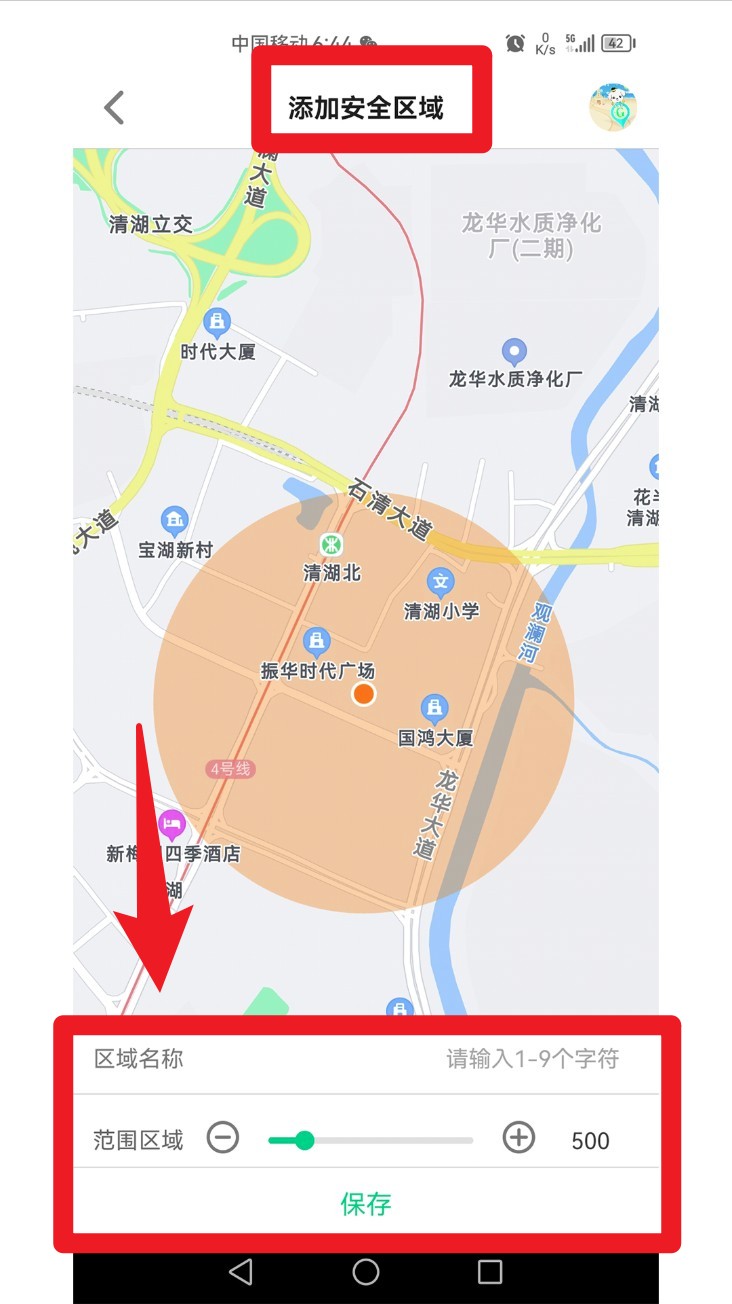The image size is (732, 1304).
Task: Save the safe zone with 保存
Action: coord(366,1203)
